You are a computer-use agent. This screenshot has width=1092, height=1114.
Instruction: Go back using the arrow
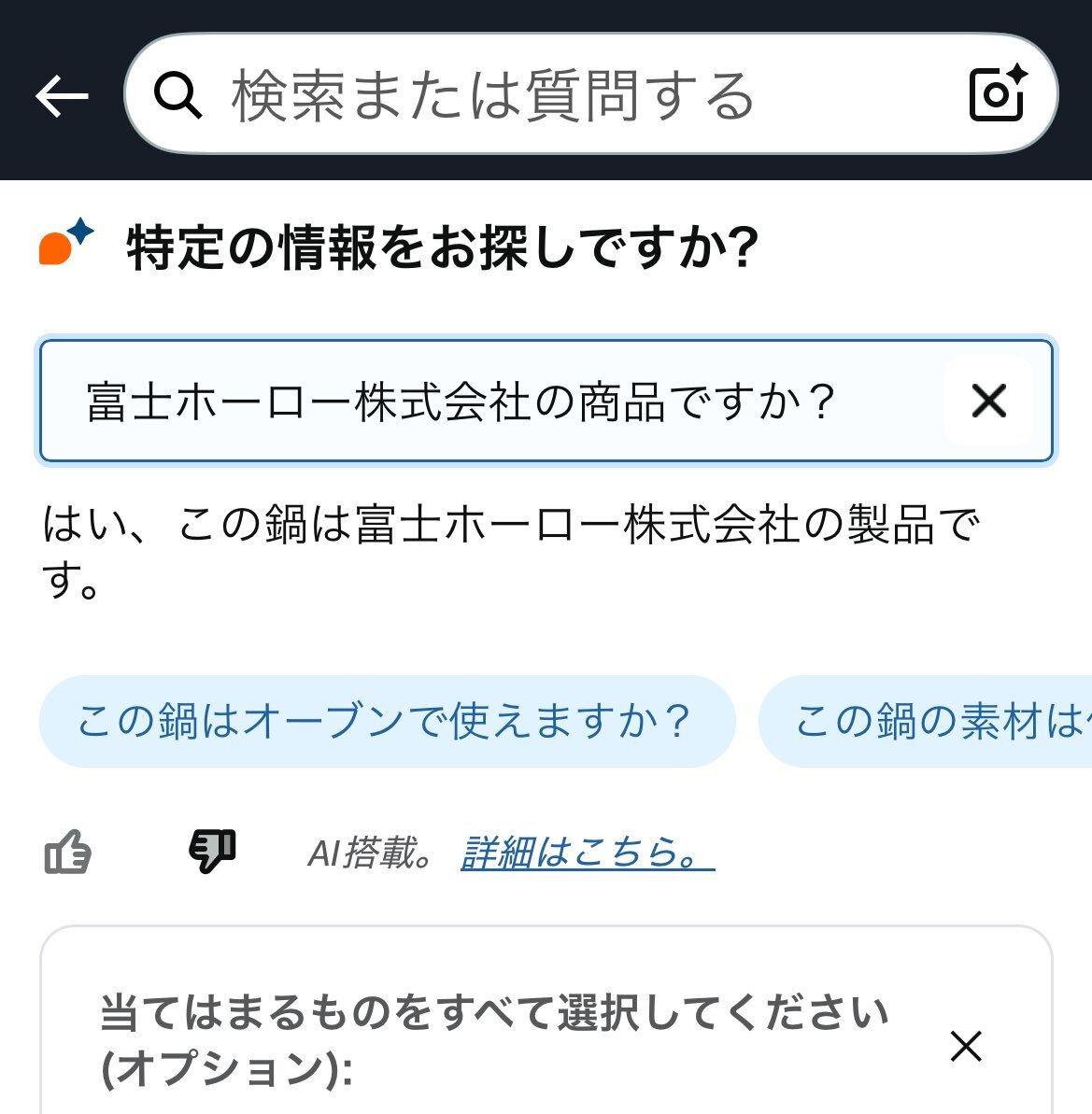(62, 95)
